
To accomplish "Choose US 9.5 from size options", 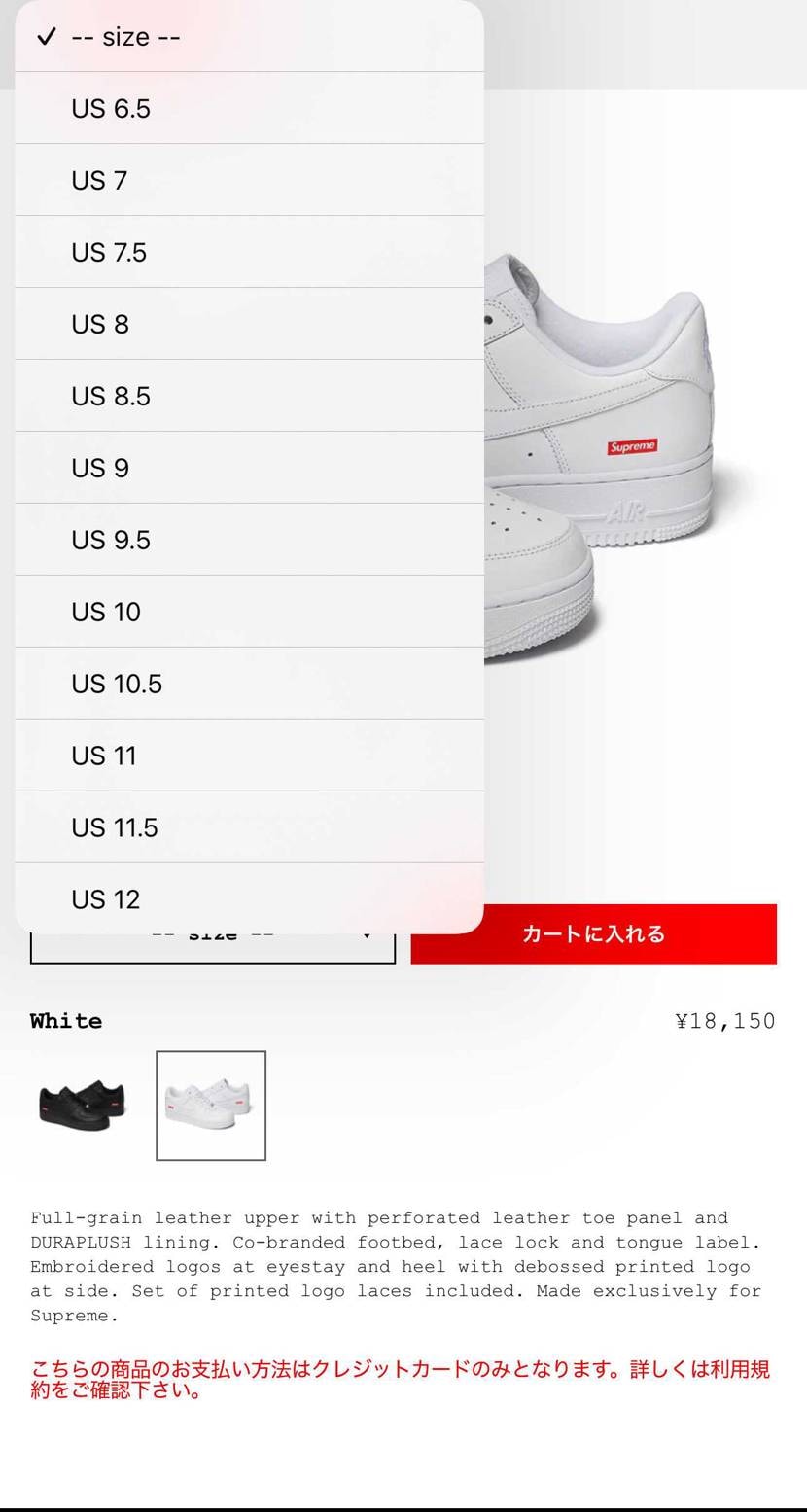I will tap(249, 541).
